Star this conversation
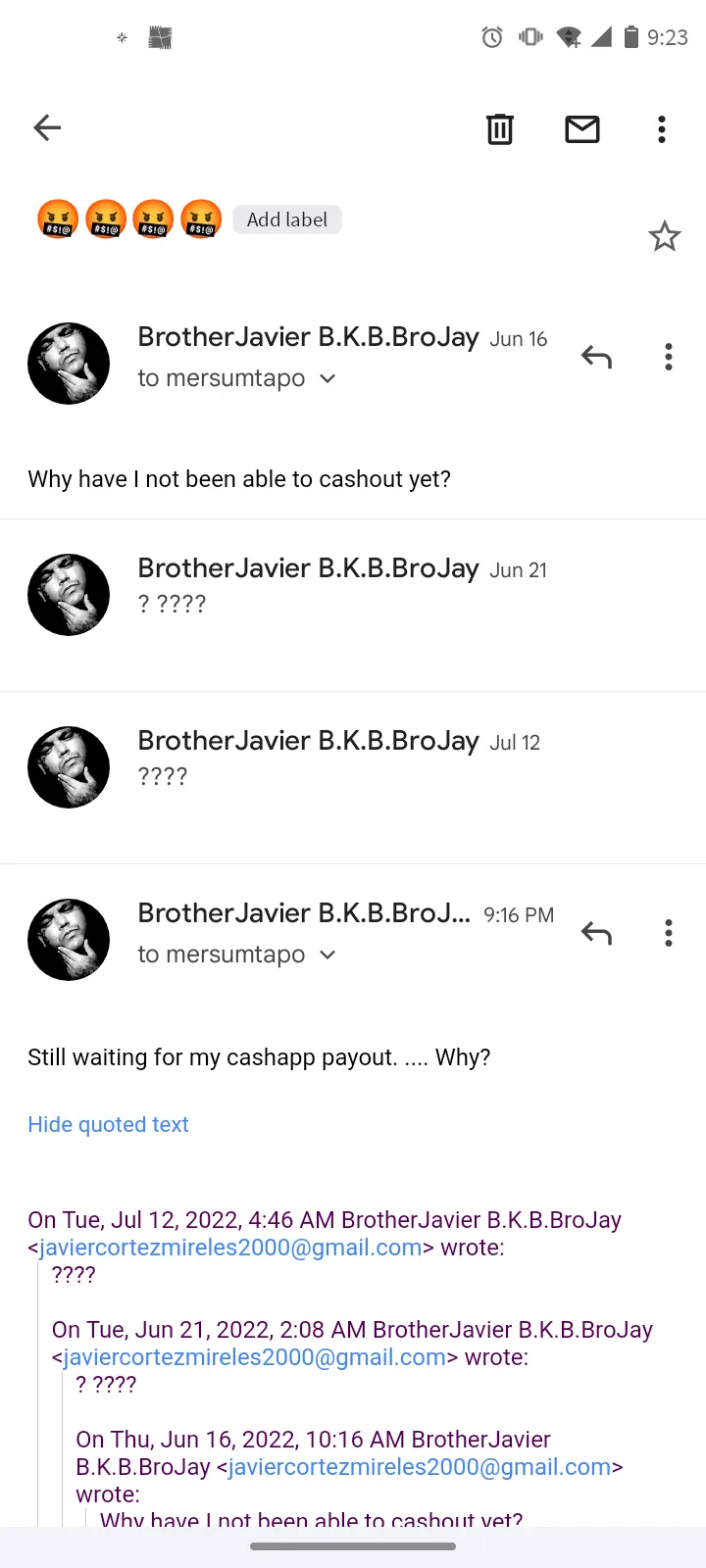The height and width of the screenshot is (1568, 706). tap(665, 236)
